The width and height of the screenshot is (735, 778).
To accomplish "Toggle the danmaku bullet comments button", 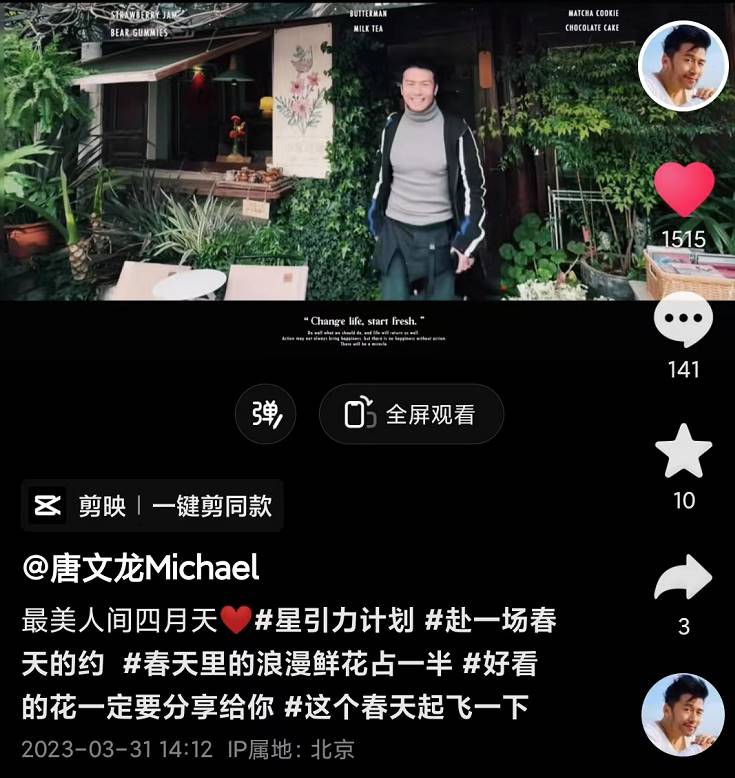I will click(x=265, y=413).
